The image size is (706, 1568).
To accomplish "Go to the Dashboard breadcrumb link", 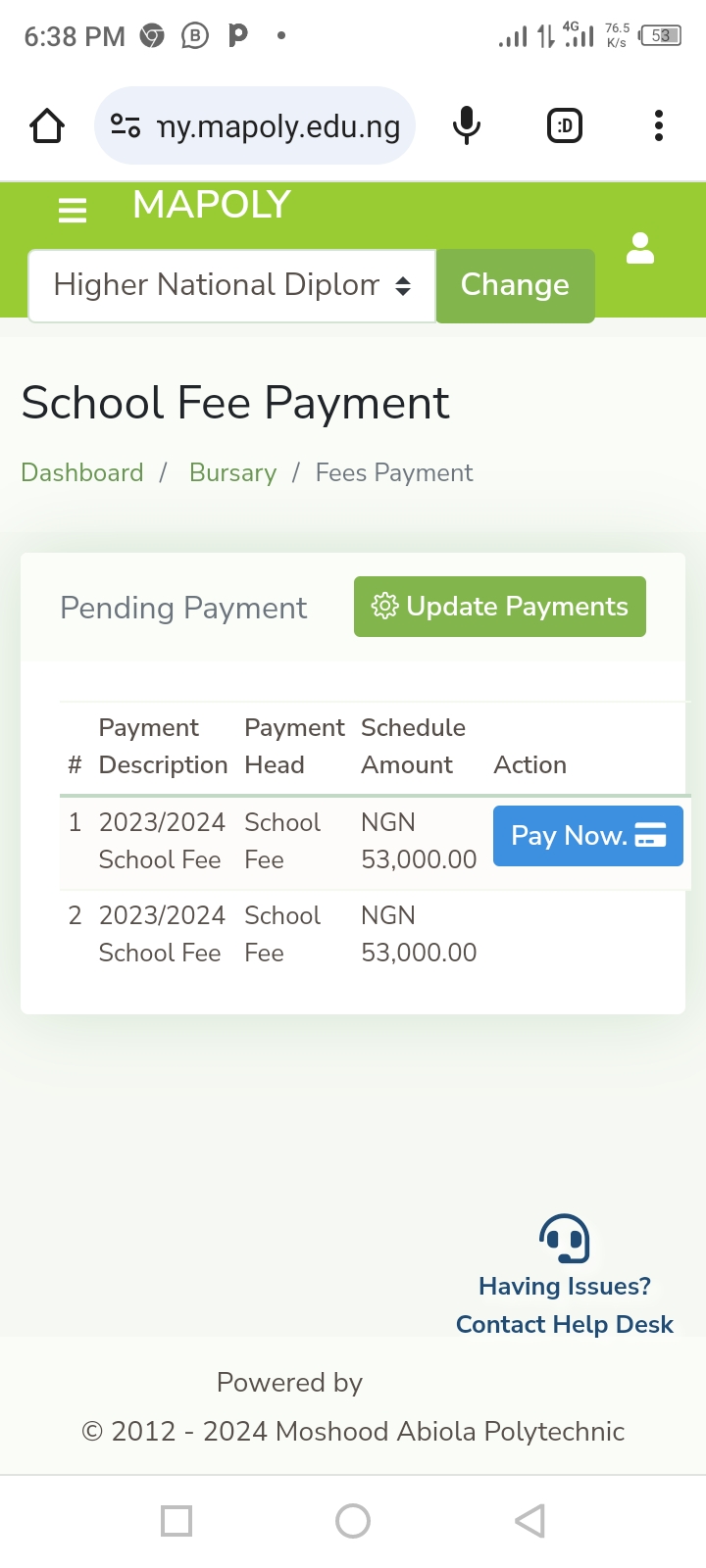I will pos(82,472).
